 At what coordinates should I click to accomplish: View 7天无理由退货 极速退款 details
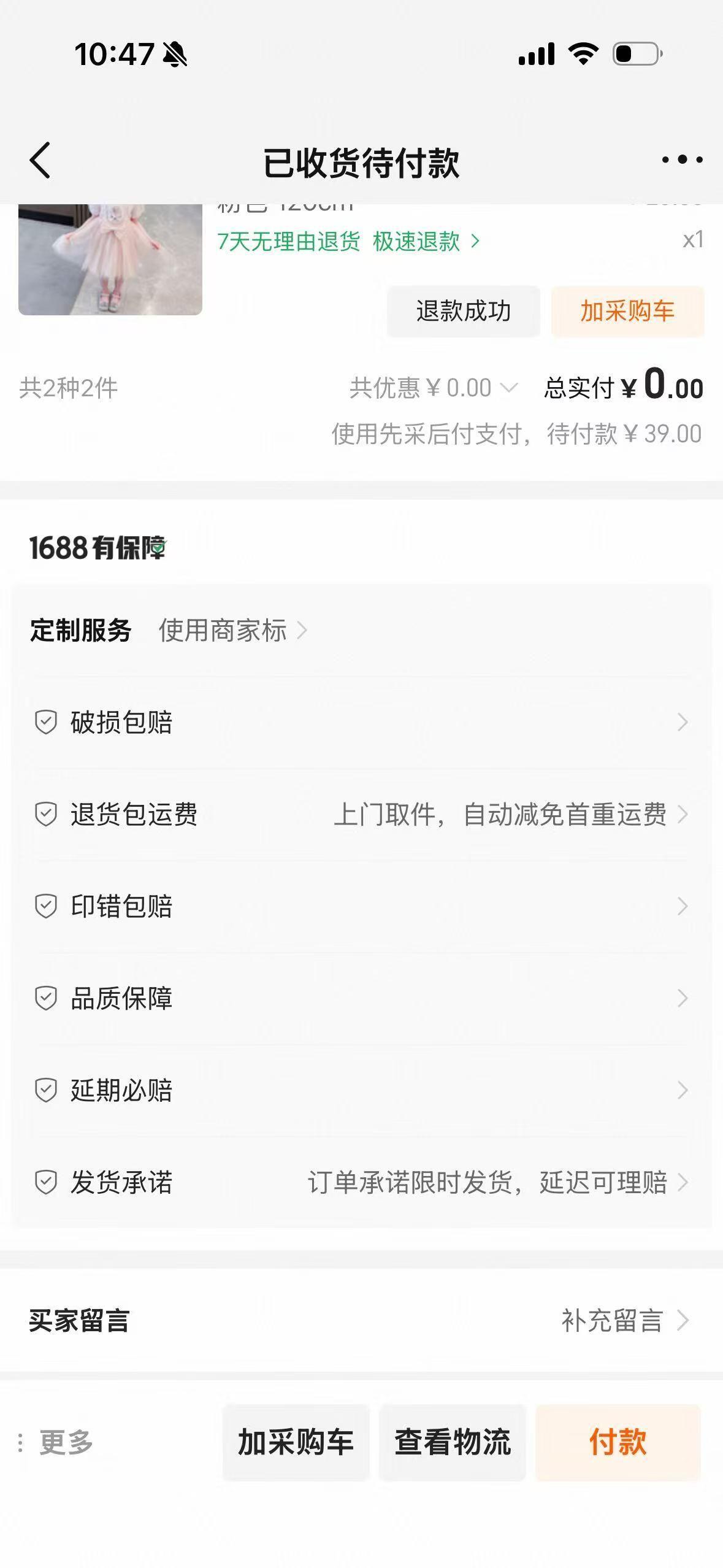click(x=348, y=242)
